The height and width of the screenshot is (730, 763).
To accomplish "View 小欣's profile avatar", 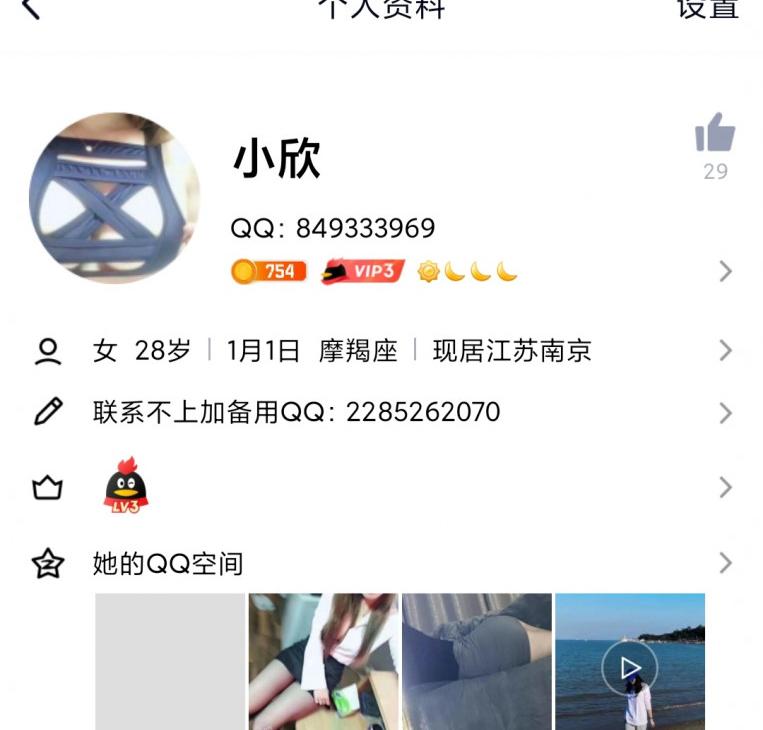I will click(114, 198).
